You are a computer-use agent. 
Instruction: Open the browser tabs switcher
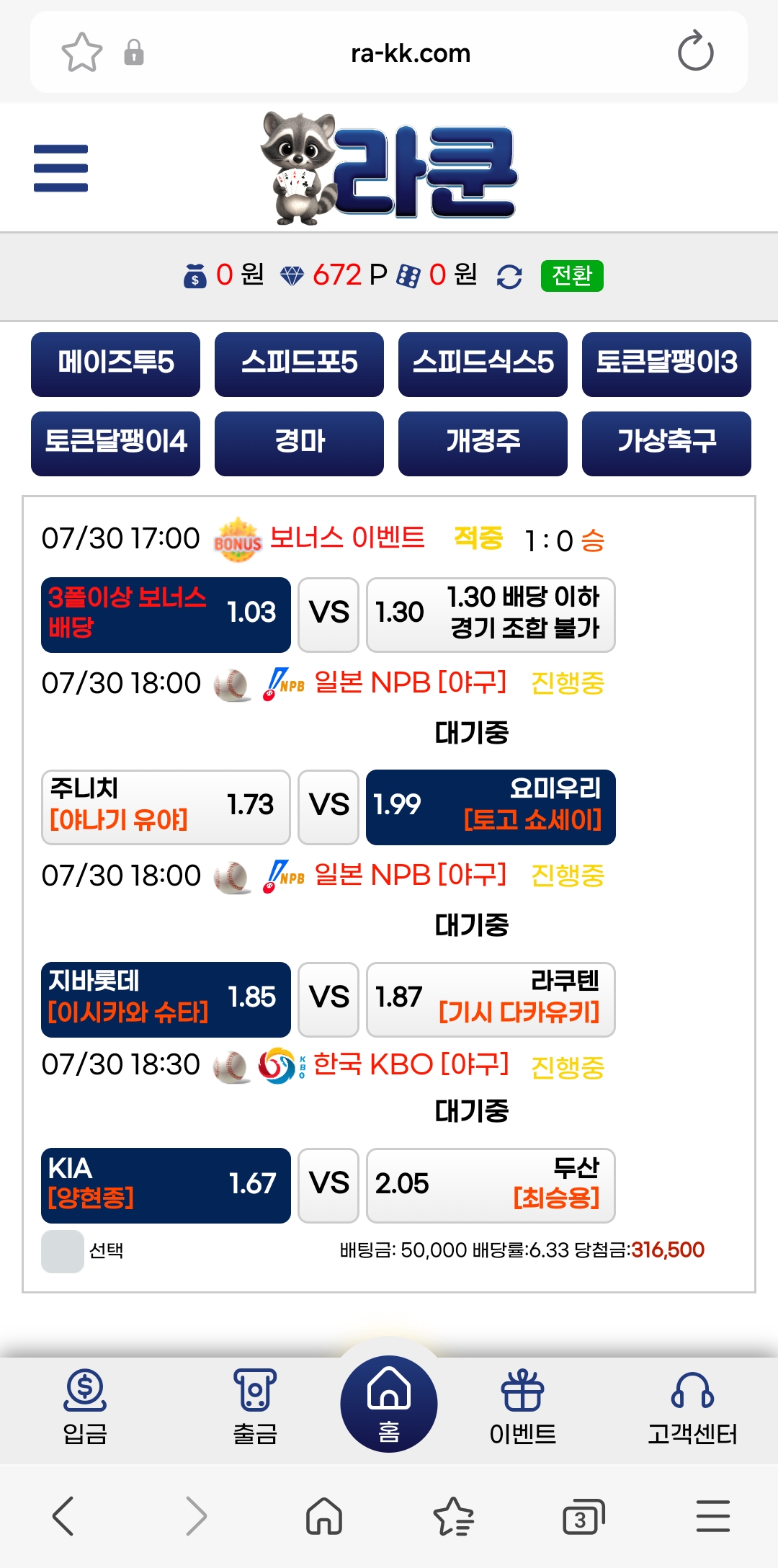coord(583,1517)
